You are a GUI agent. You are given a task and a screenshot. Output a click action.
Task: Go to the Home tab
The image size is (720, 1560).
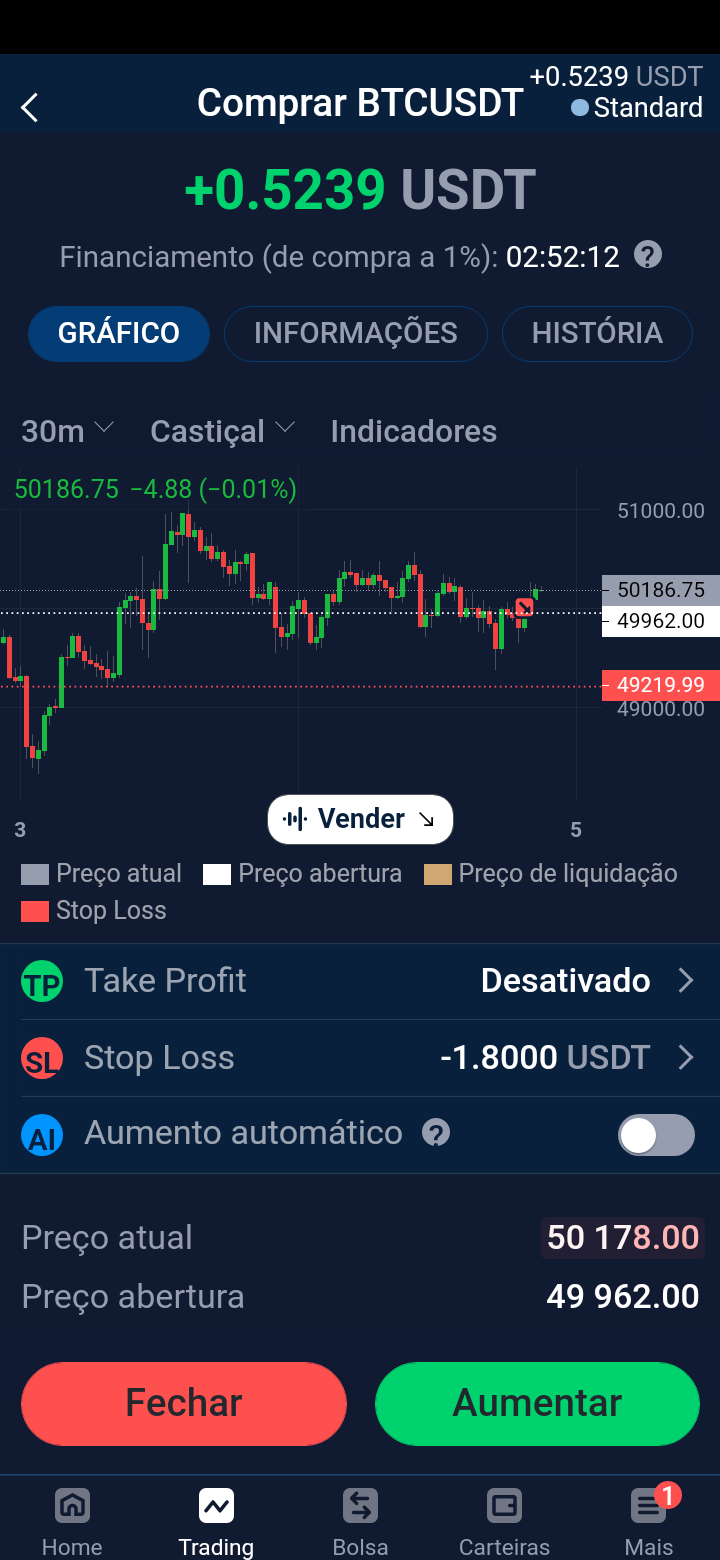(72, 1520)
